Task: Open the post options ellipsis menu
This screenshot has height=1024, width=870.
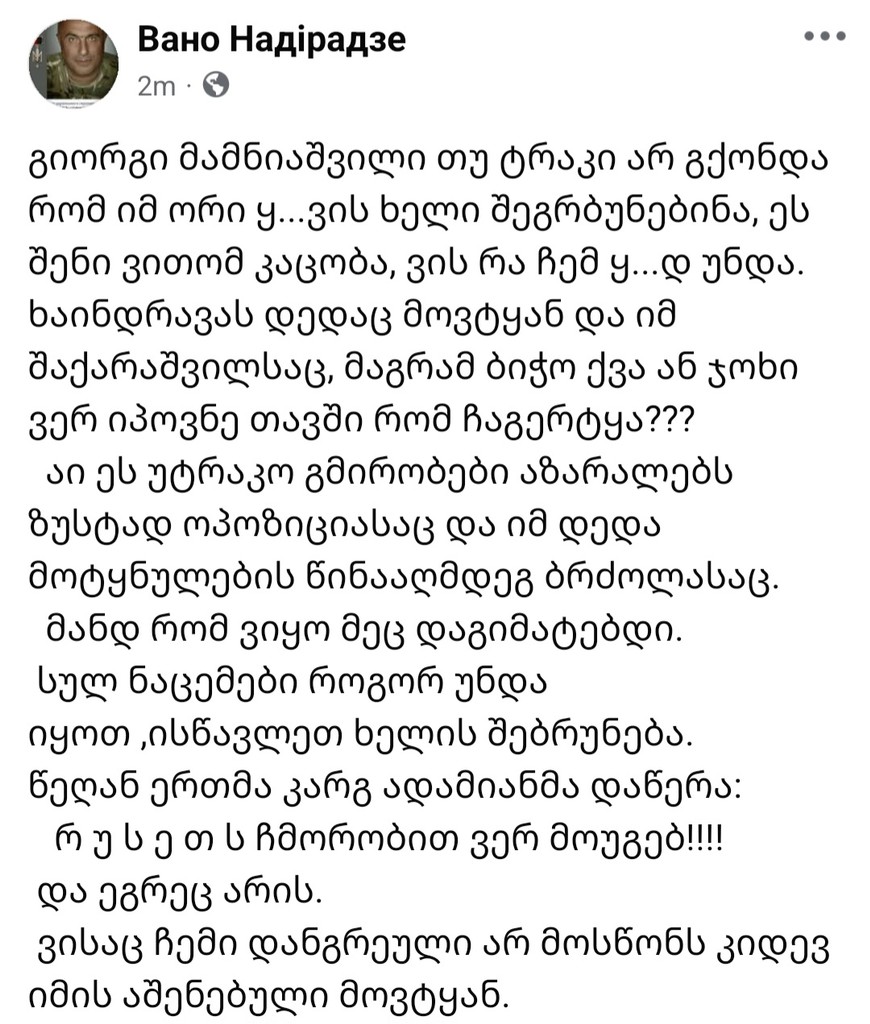Action: [x=824, y=38]
